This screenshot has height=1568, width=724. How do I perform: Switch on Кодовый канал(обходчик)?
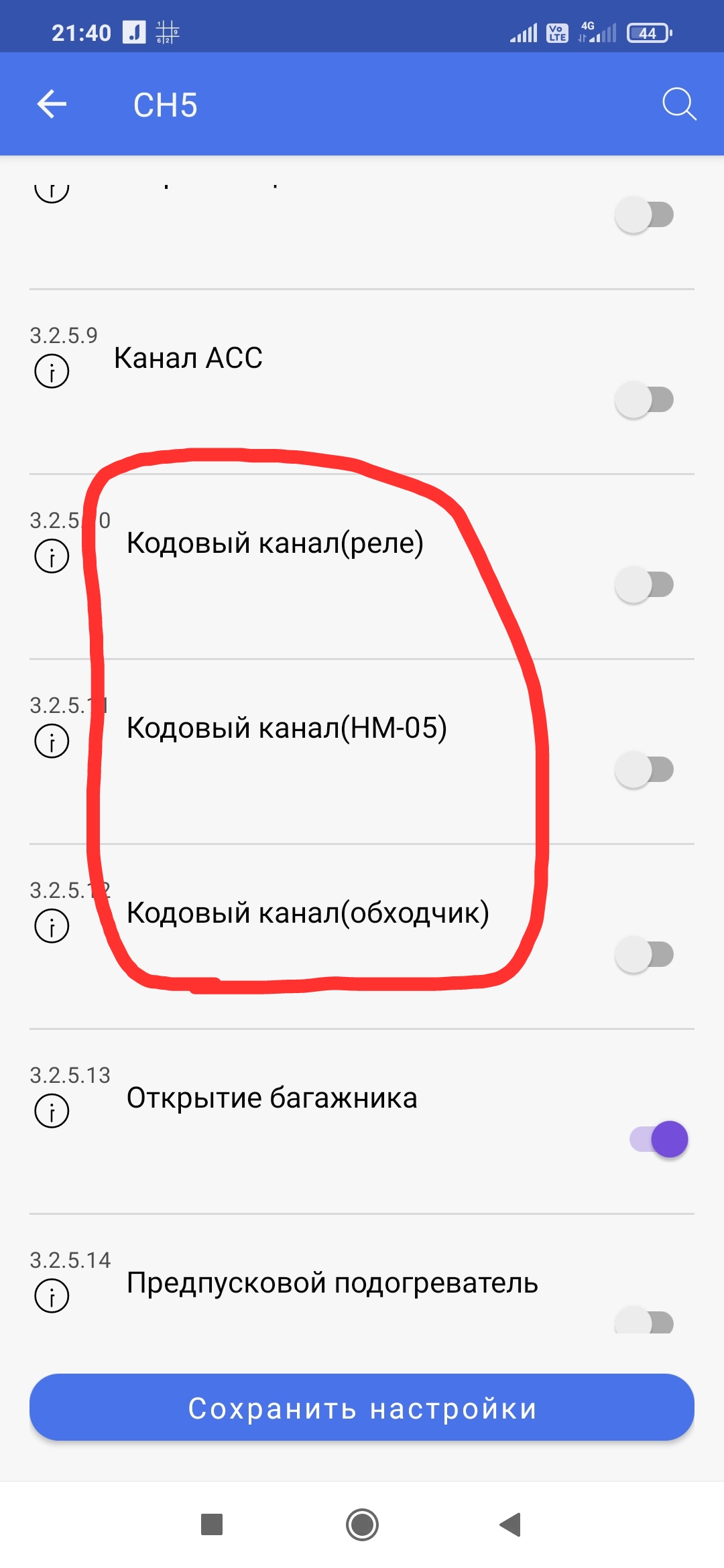(644, 955)
